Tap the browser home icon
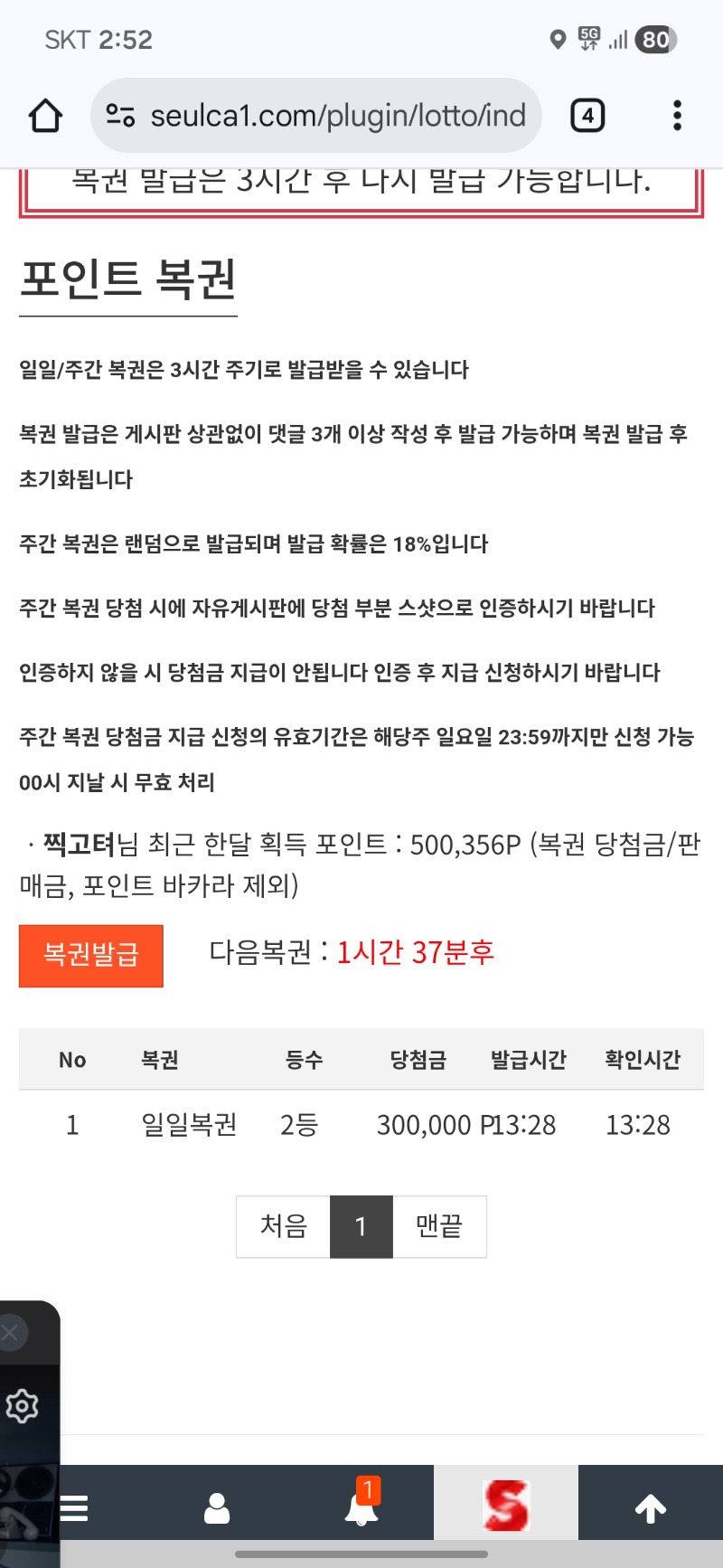This screenshot has height=1568, width=723. pyautogui.click(x=45, y=116)
